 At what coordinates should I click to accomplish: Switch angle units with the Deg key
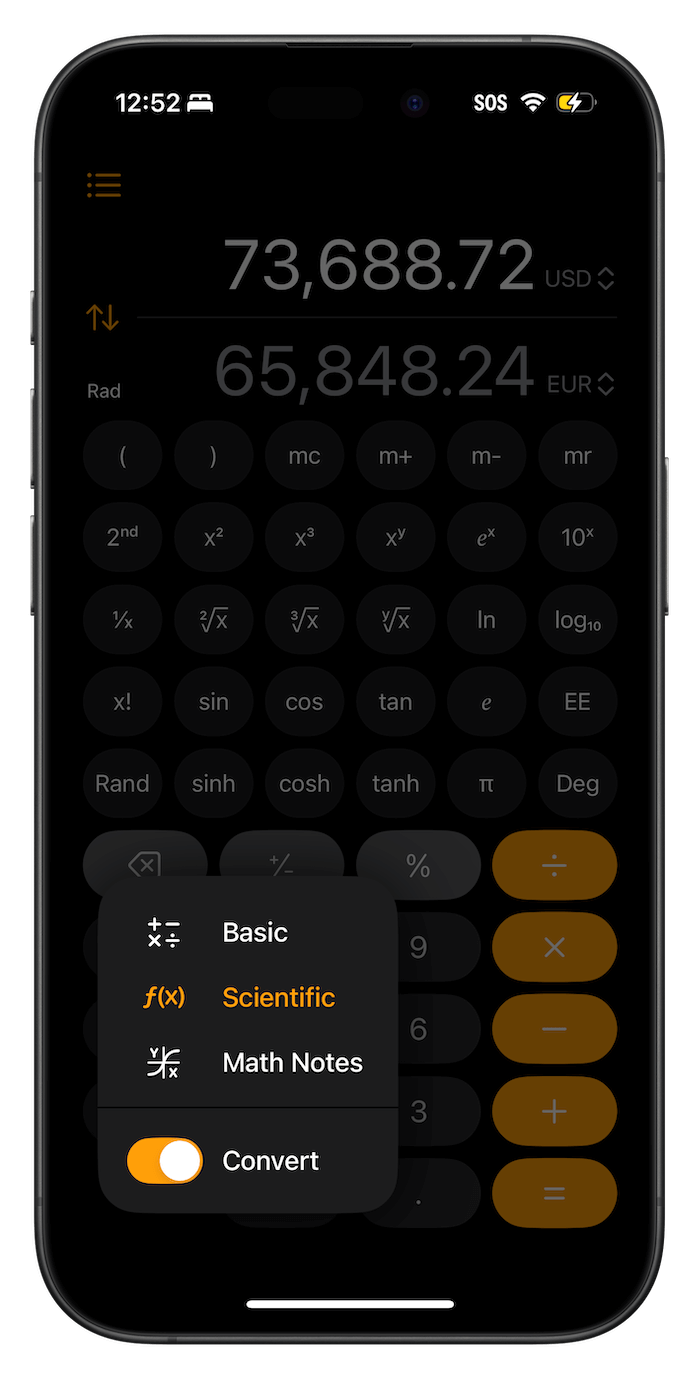coord(577,784)
